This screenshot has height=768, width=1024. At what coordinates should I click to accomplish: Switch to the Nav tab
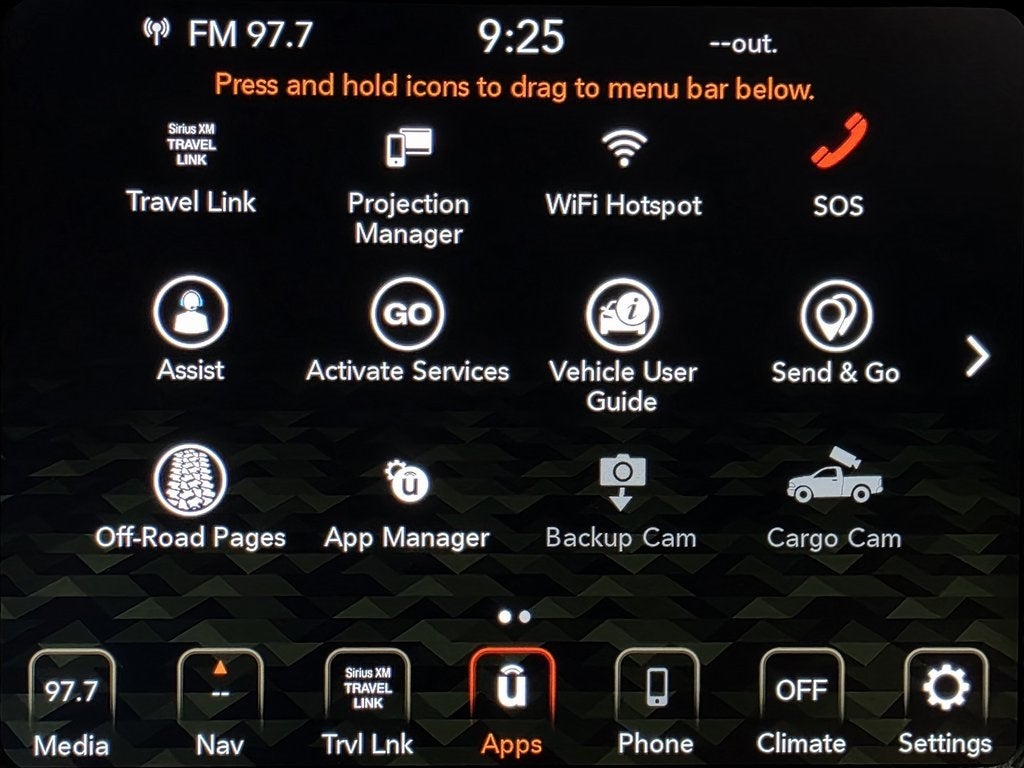click(219, 705)
